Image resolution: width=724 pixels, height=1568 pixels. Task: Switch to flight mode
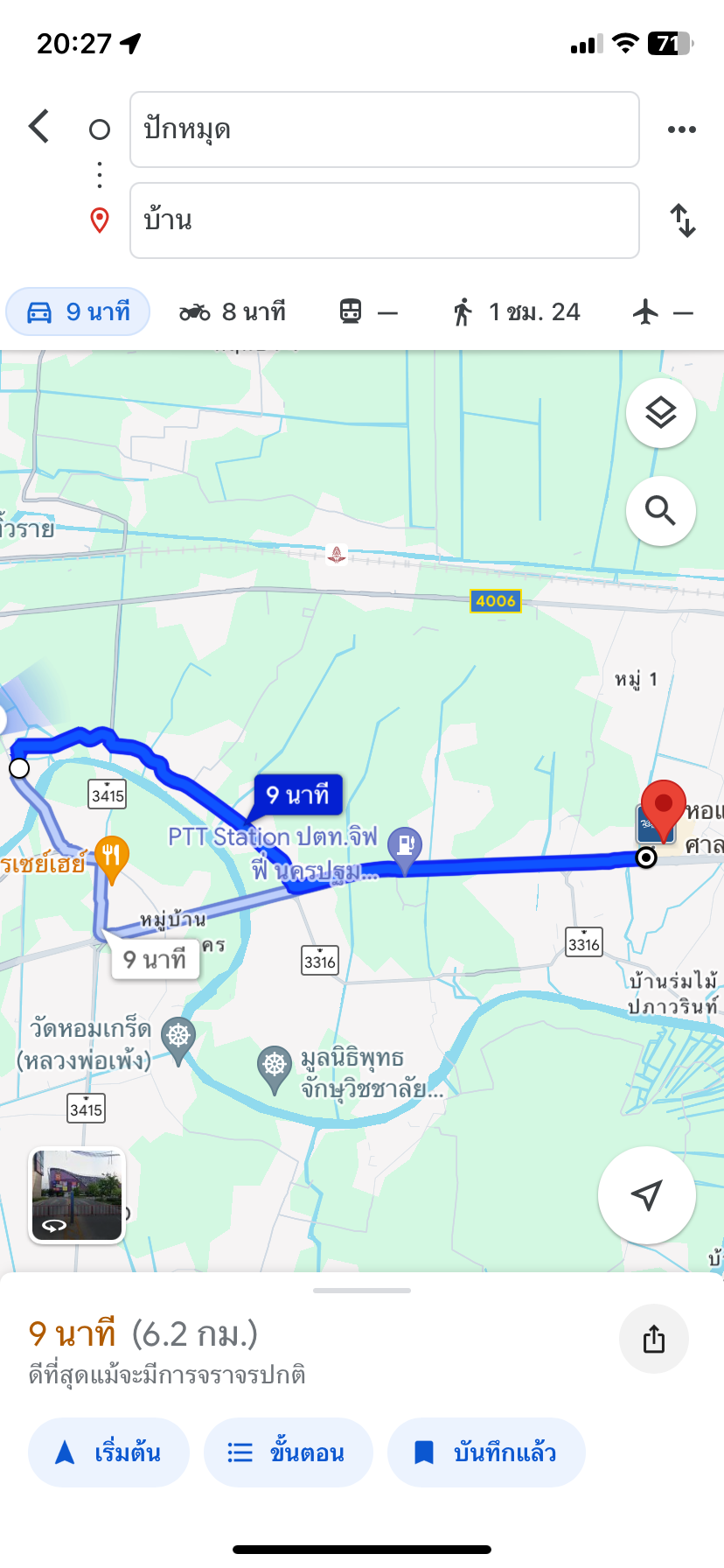(x=663, y=311)
